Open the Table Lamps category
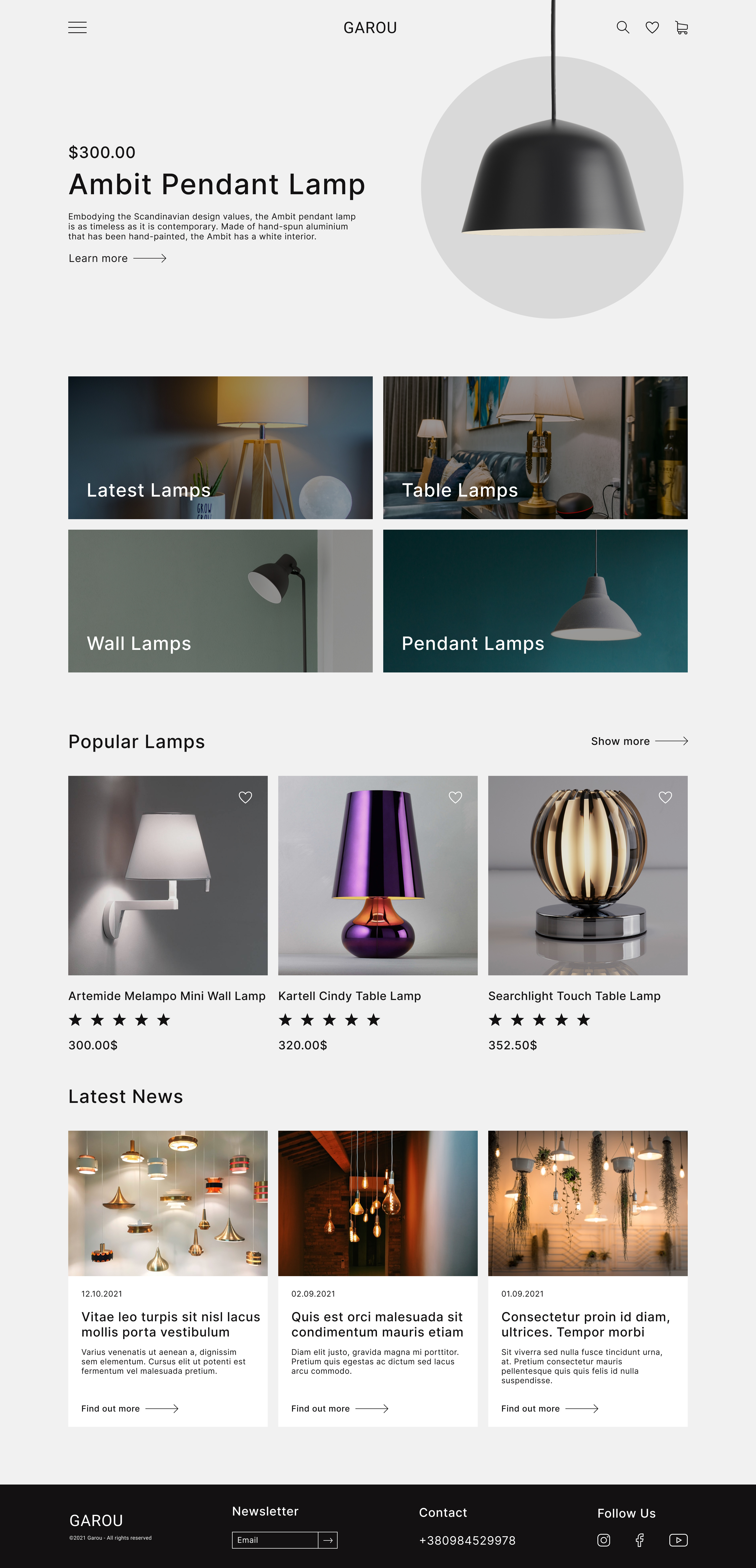Screen dimensions: 756x1568 click(535, 448)
